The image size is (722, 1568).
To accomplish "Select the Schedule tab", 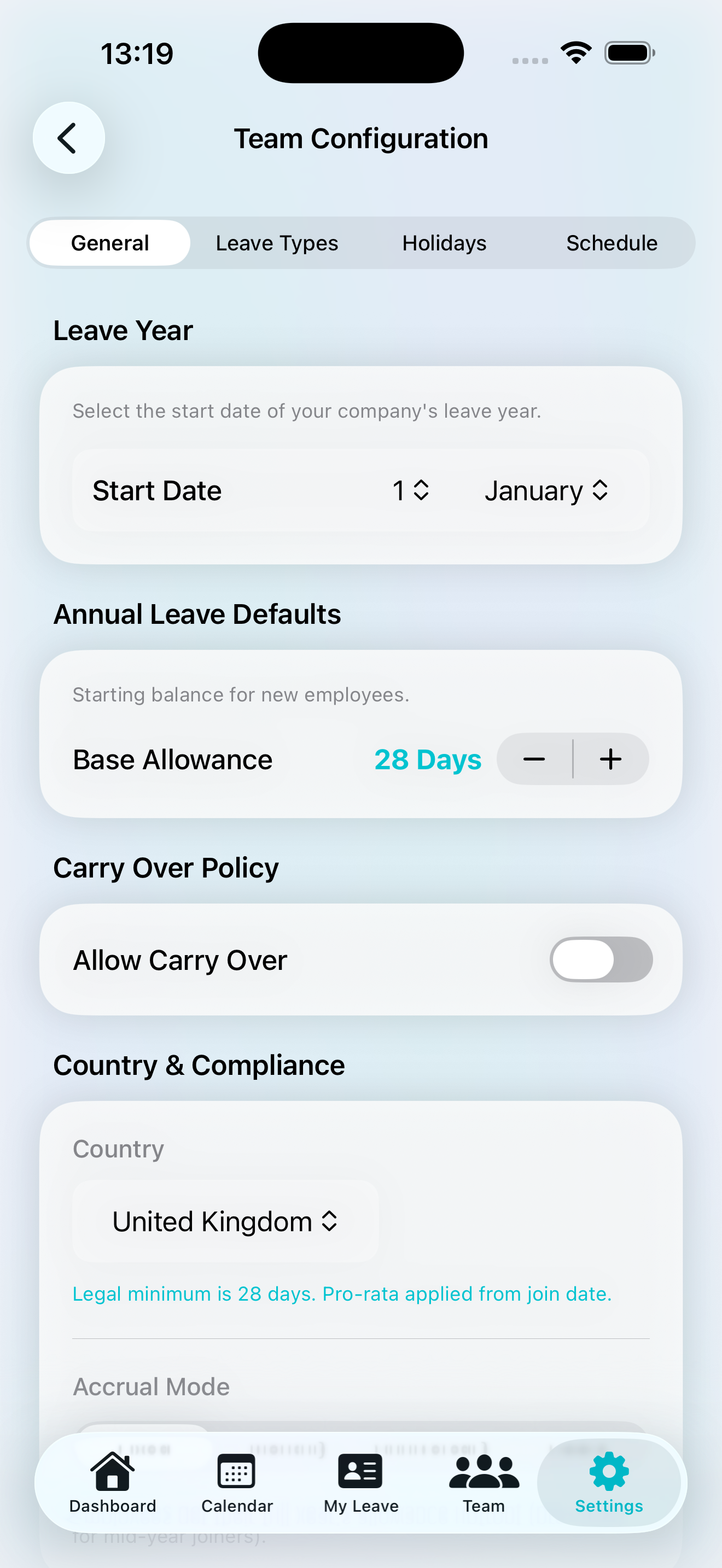I will 611,242.
